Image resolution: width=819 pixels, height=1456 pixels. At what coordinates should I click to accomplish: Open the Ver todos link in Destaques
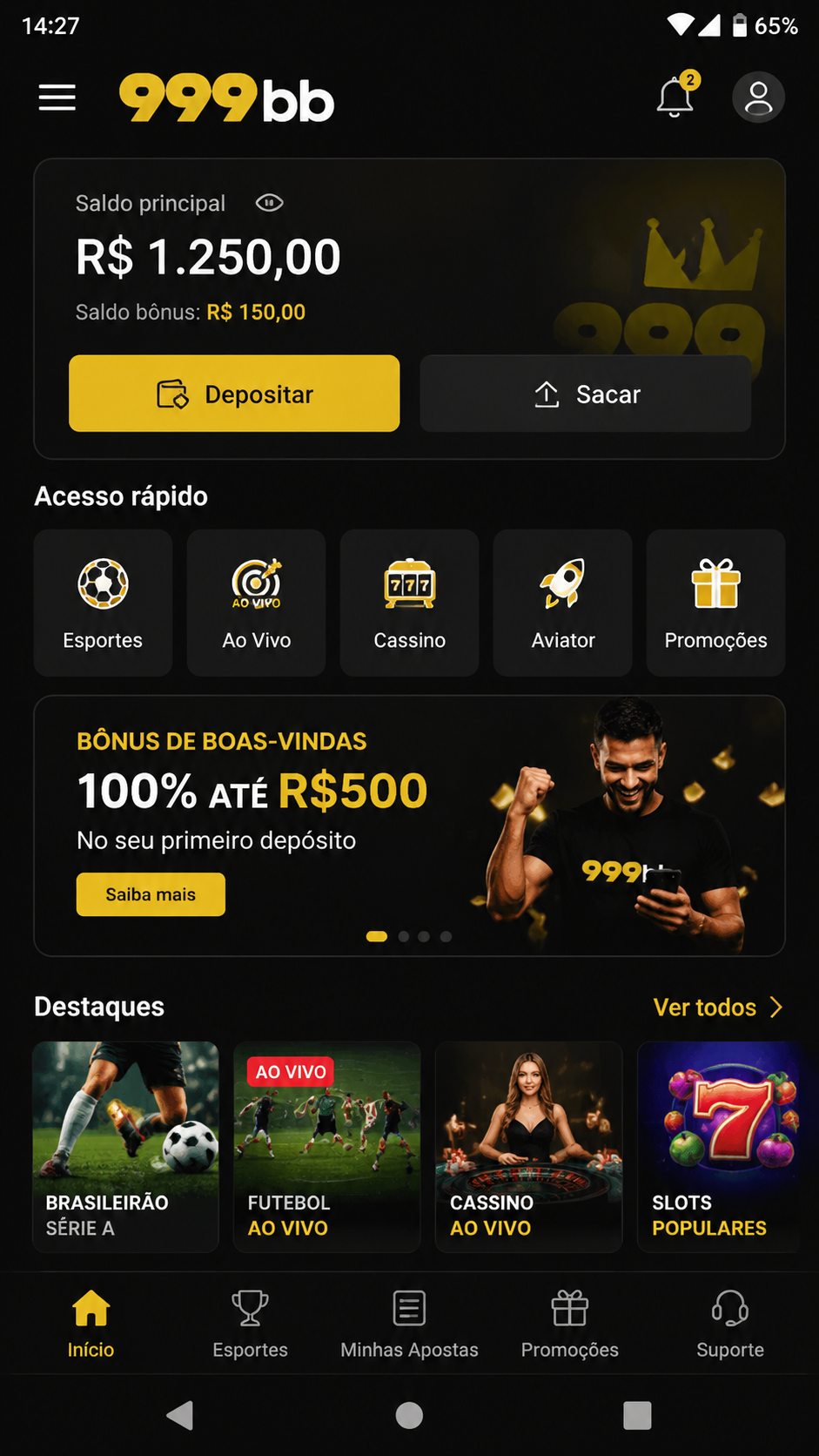coord(718,1008)
